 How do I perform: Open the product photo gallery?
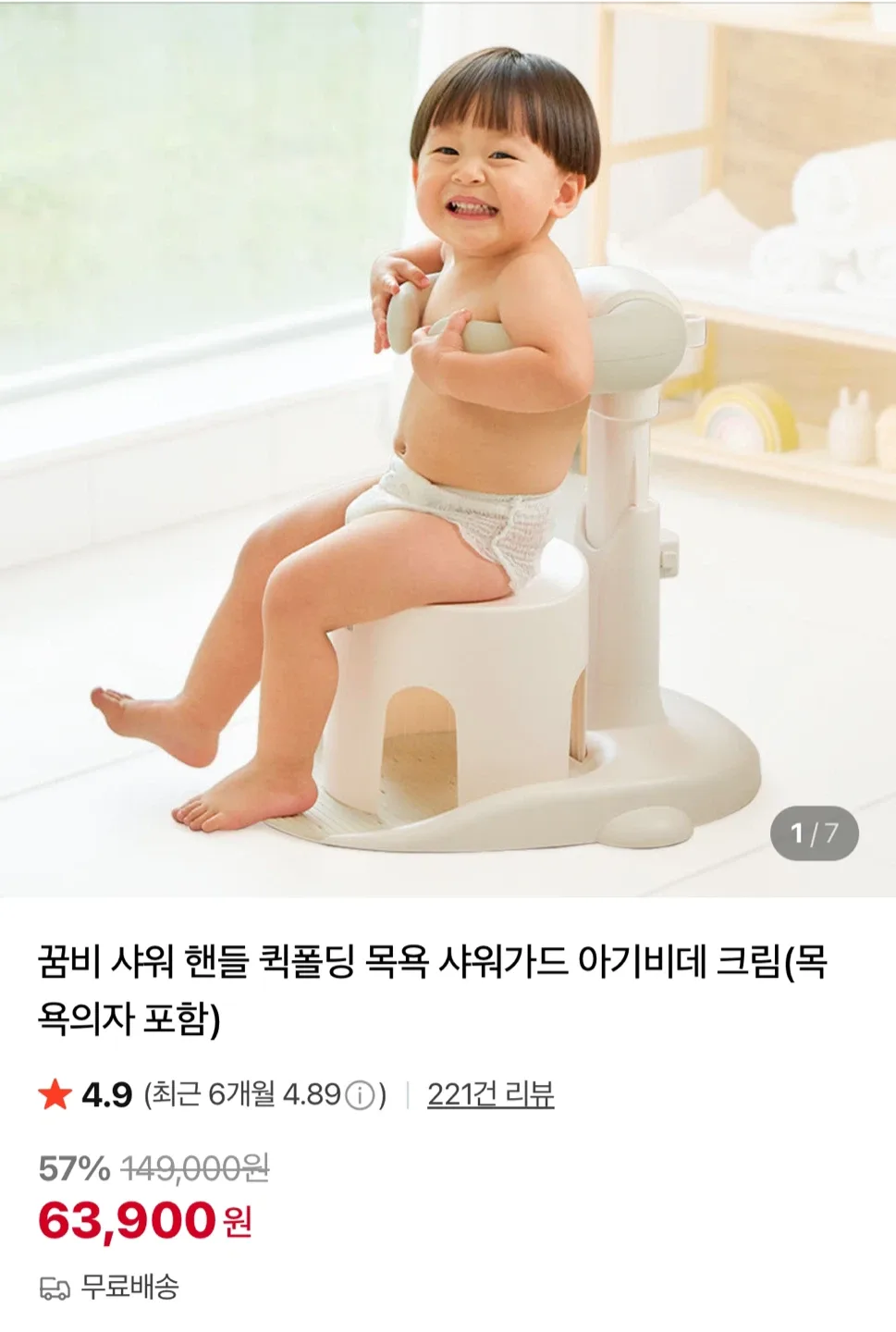pos(448,450)
